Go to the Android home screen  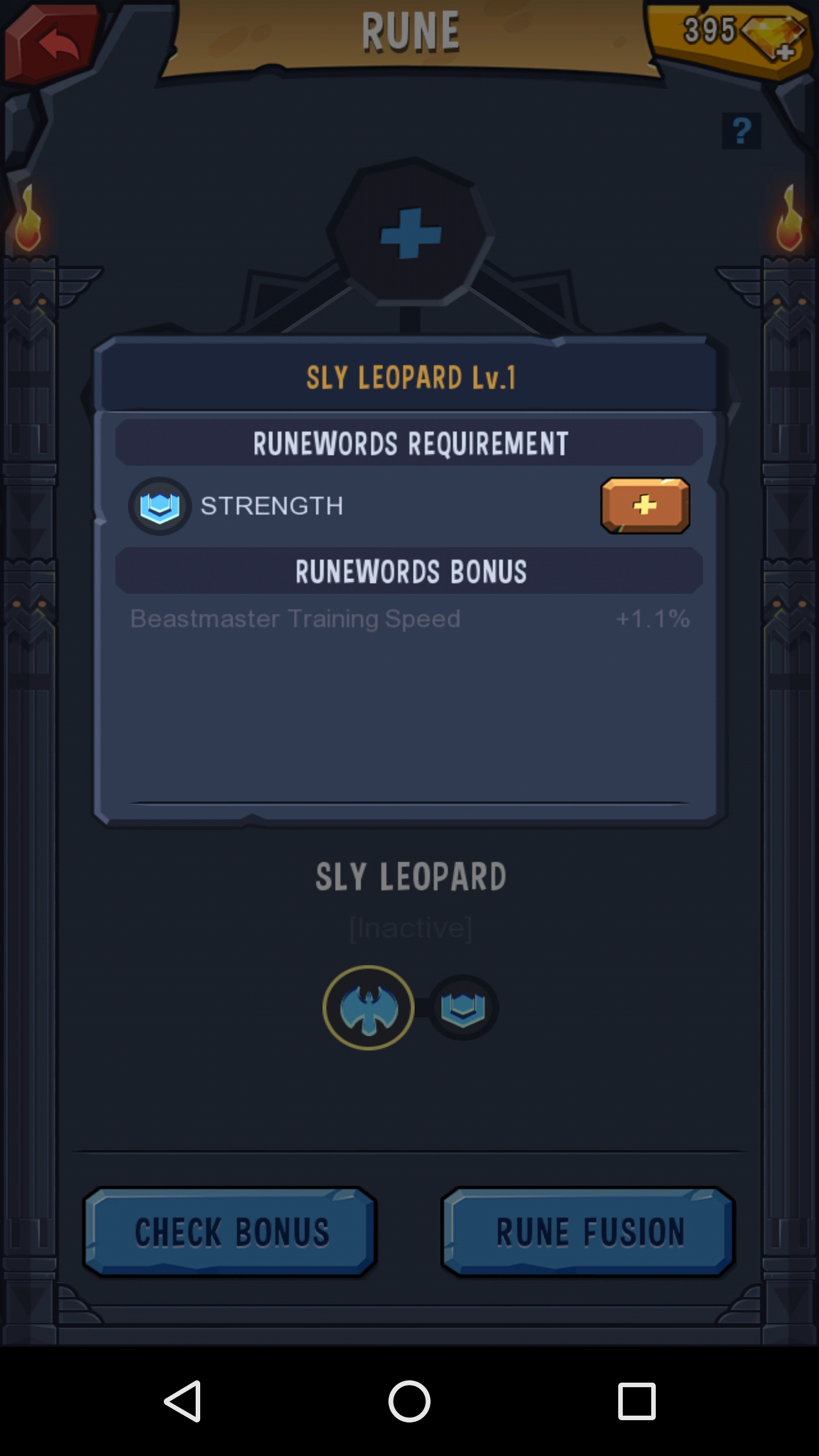409,1401
